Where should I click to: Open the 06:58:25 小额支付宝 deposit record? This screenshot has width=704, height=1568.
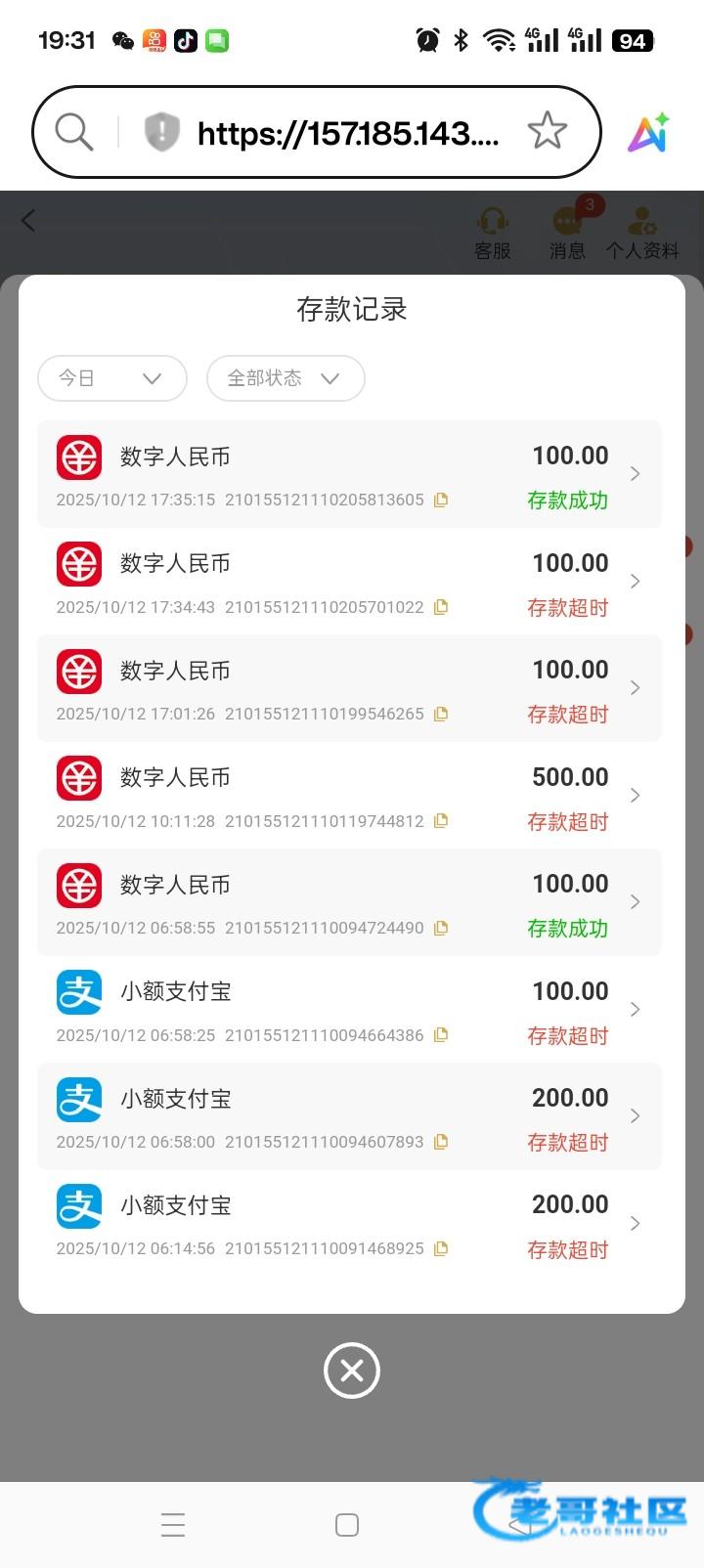point(349,1010)
